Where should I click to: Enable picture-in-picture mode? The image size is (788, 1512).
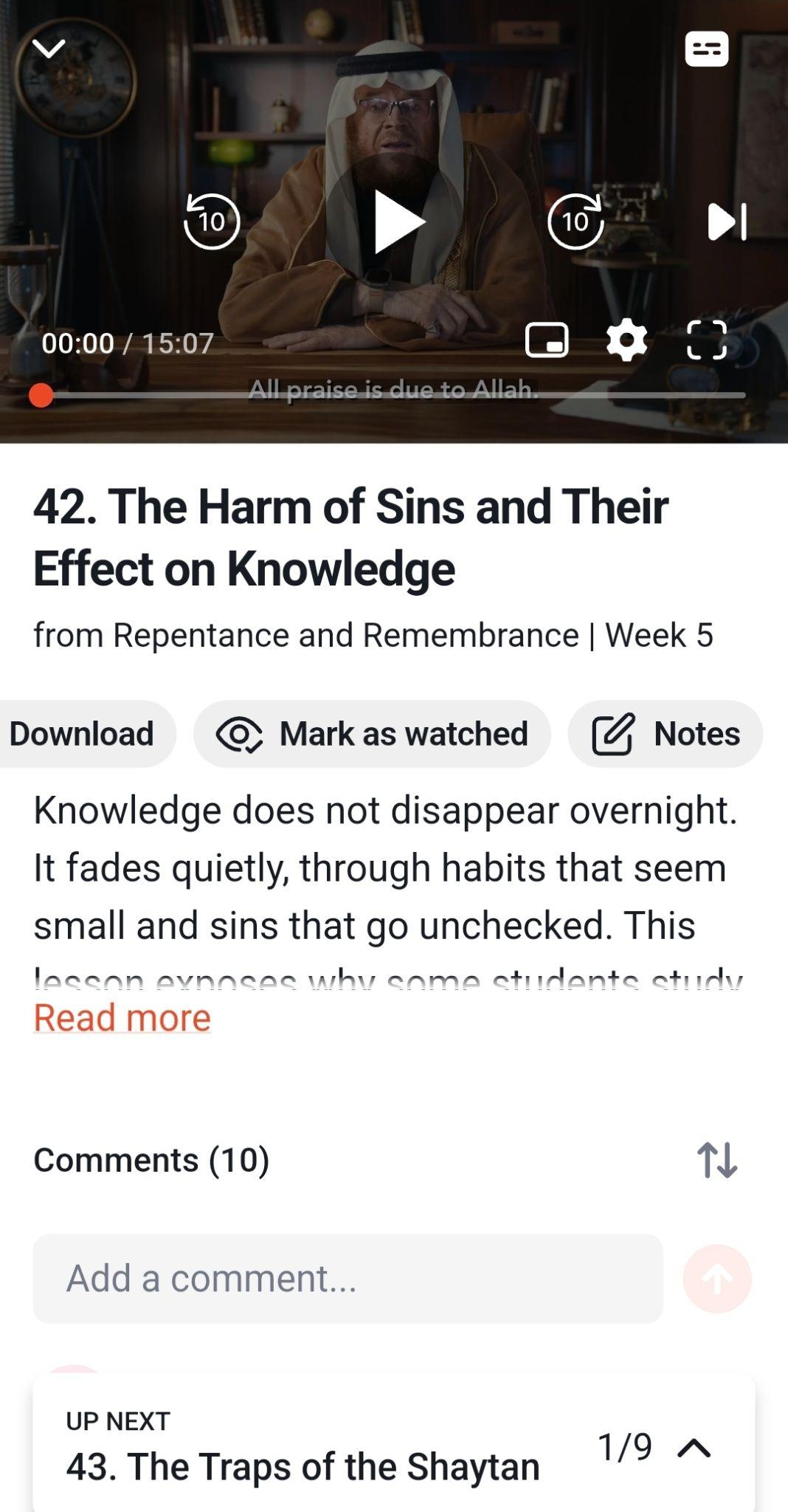coord(547,340)
